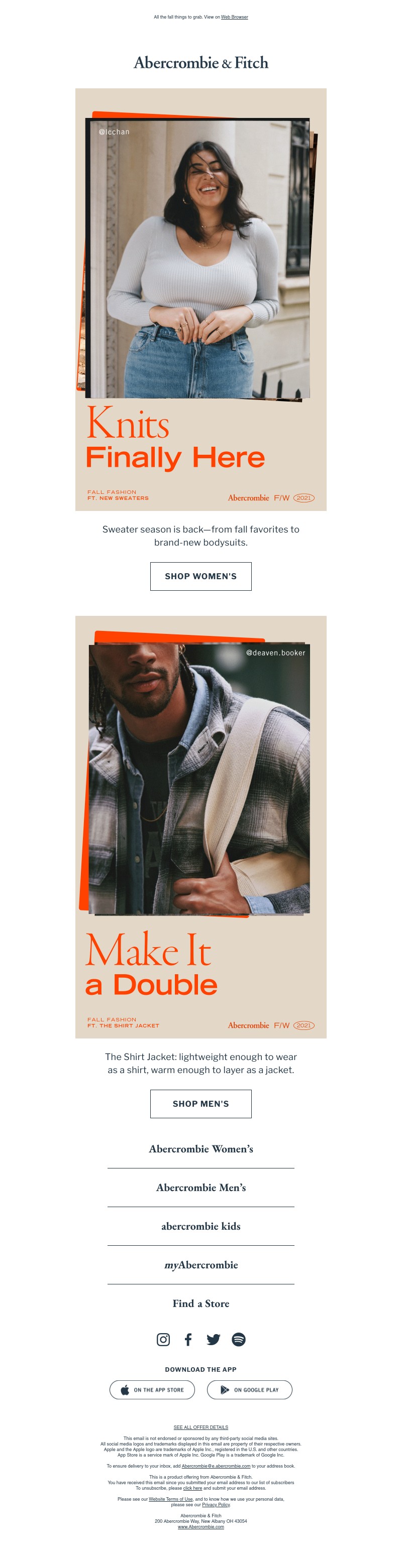Get the app on Google Play
402x1568 pixels.
pyautogui.click(x=250, y=1390)
